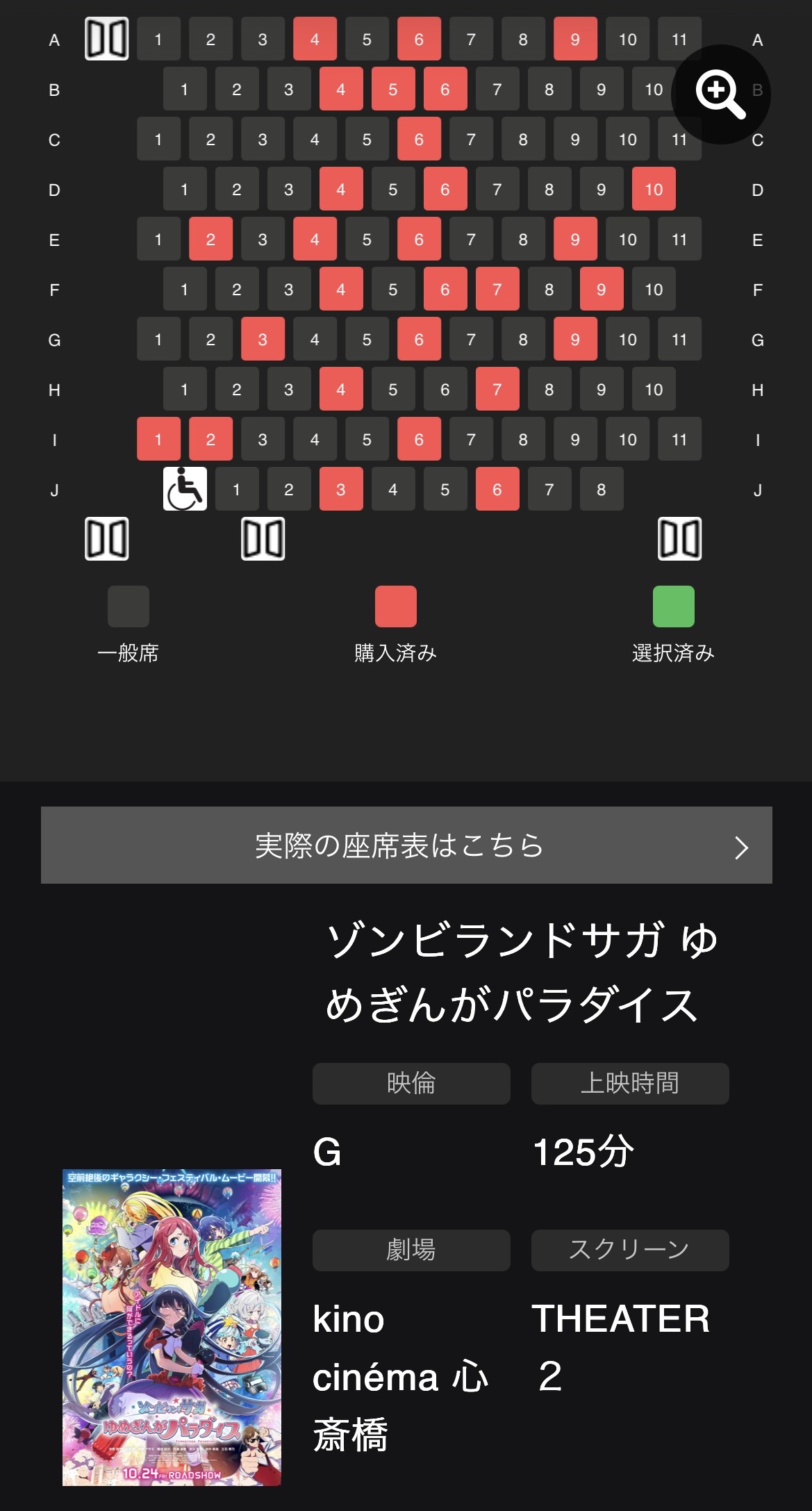Select seat H10

654,390
